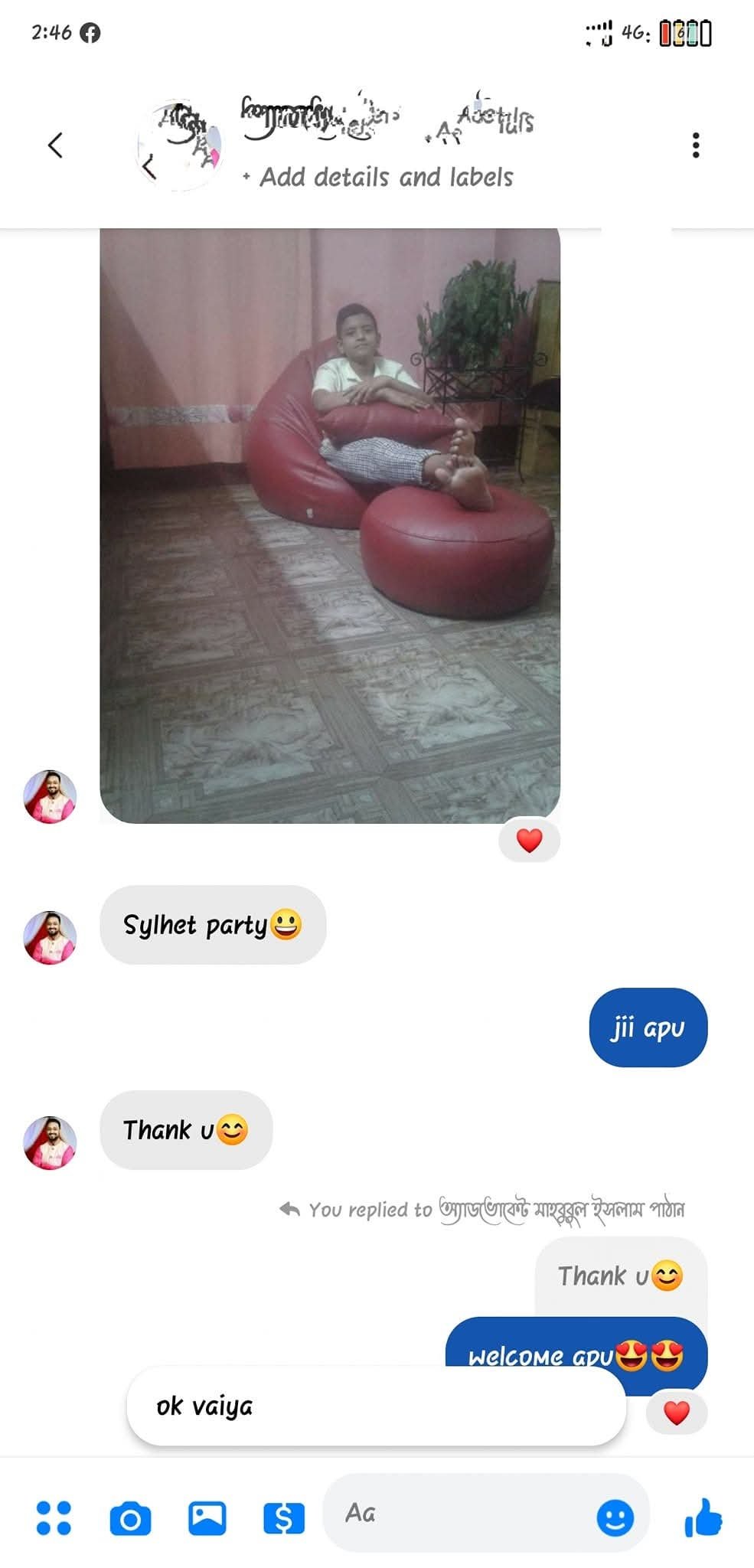Open the camera
This screenshot has width=754, height=1568.
point(130,1519)
